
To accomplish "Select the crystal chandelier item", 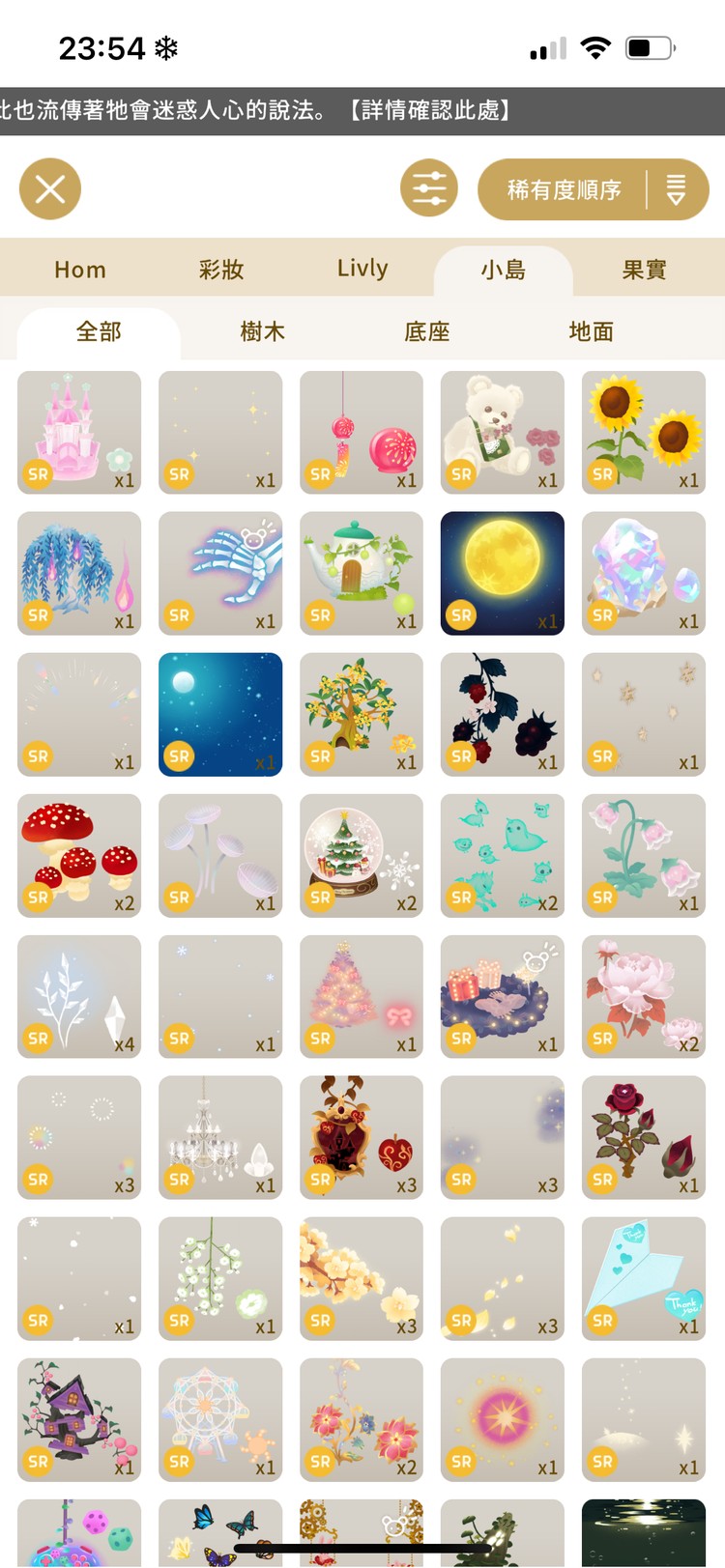I will (x=220, y=1137).
